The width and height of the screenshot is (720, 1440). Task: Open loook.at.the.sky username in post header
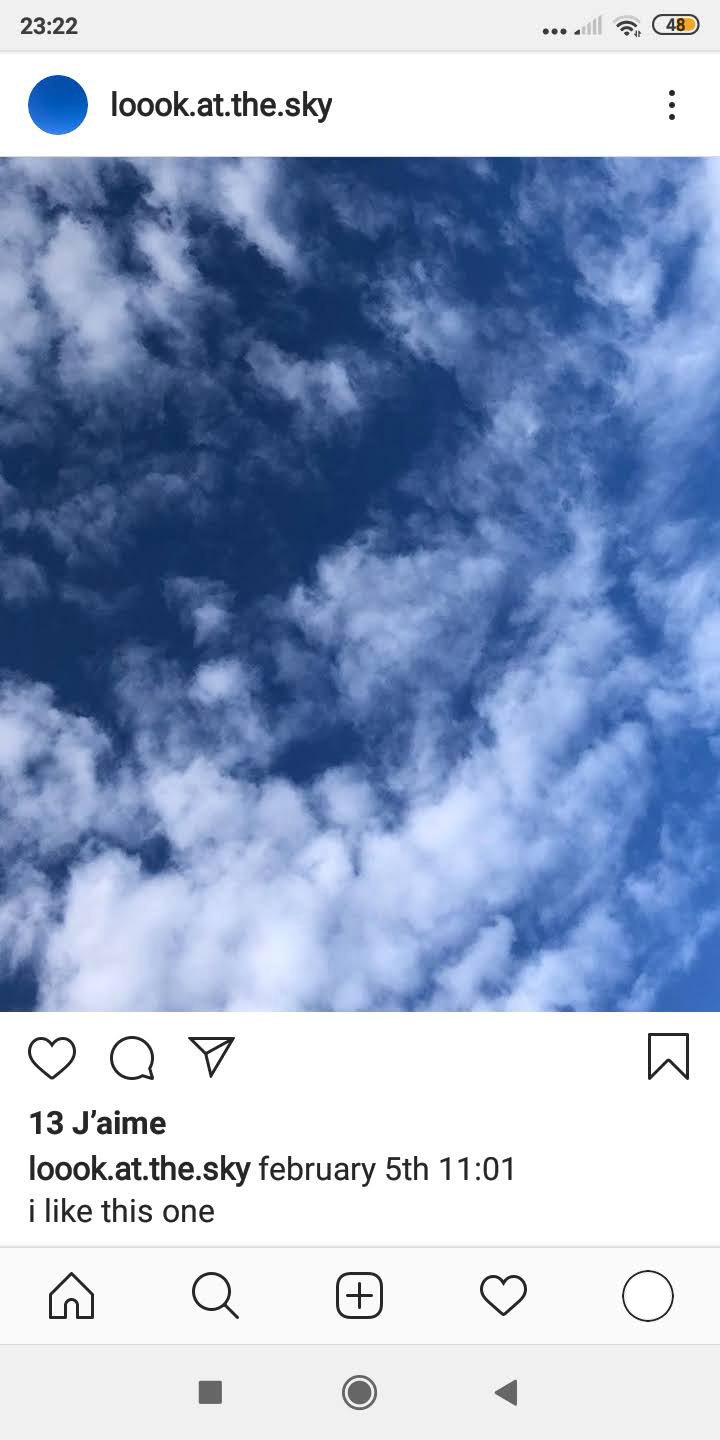click(x=221, y=105)
